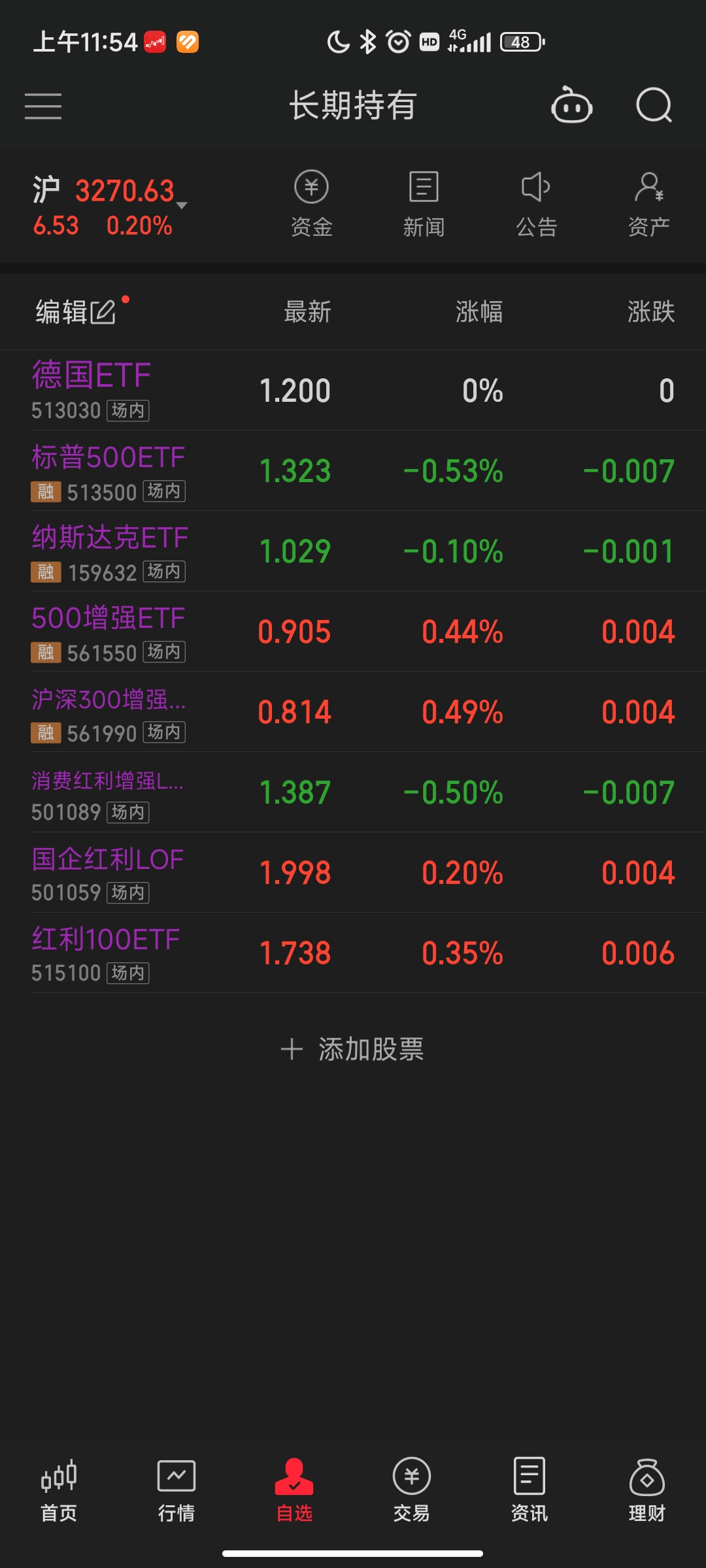Expand the Shanghai index dropdown
This screenshot has height=1568, width=706.
coord(182,204)
